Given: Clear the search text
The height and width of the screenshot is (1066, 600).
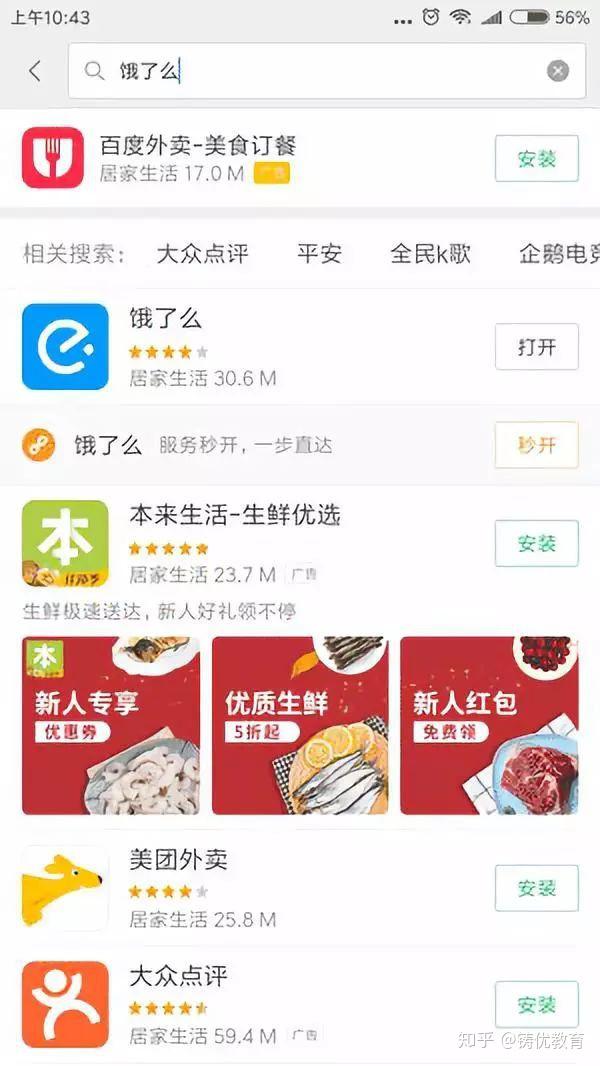Looking at the screenshot, I should 558,71.
